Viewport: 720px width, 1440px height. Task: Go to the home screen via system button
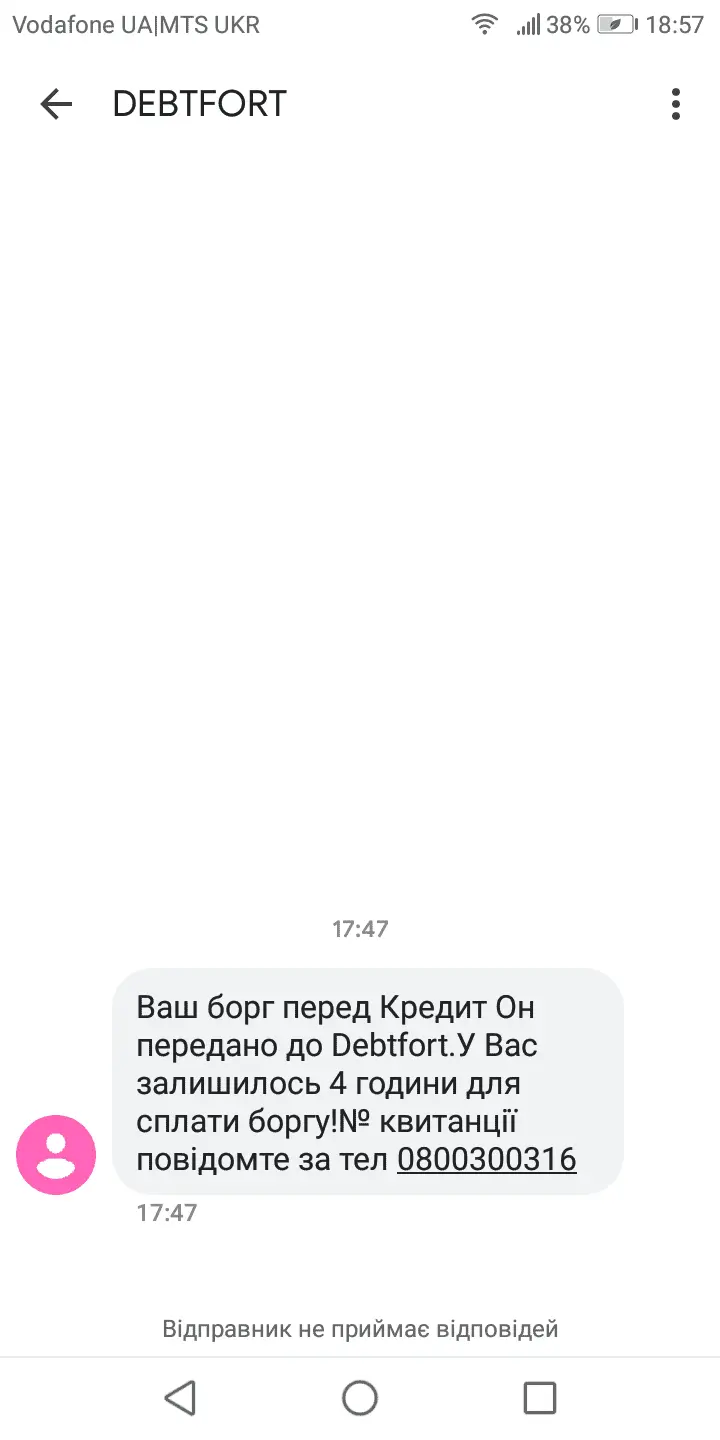point(360,1397)
